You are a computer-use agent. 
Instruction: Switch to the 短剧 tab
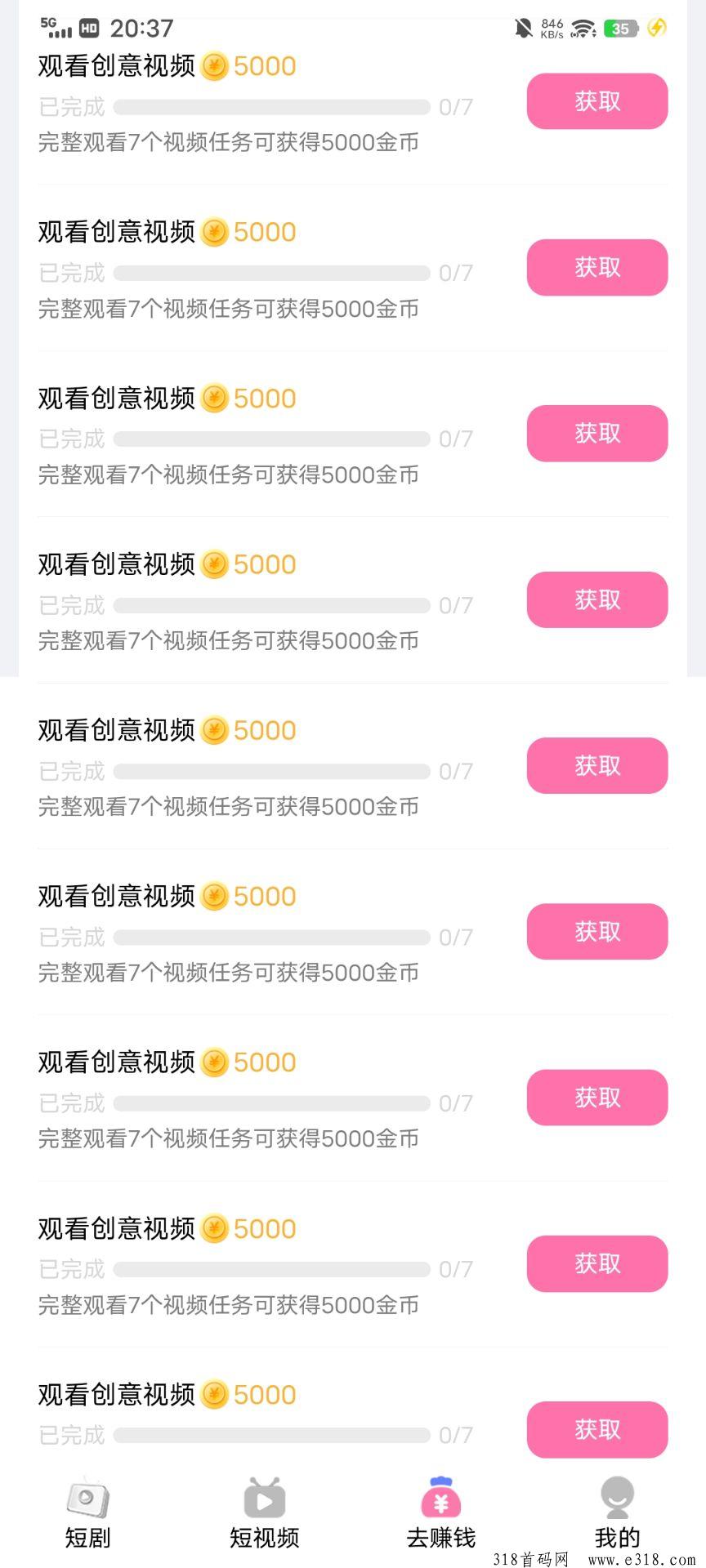[88, 1513]
